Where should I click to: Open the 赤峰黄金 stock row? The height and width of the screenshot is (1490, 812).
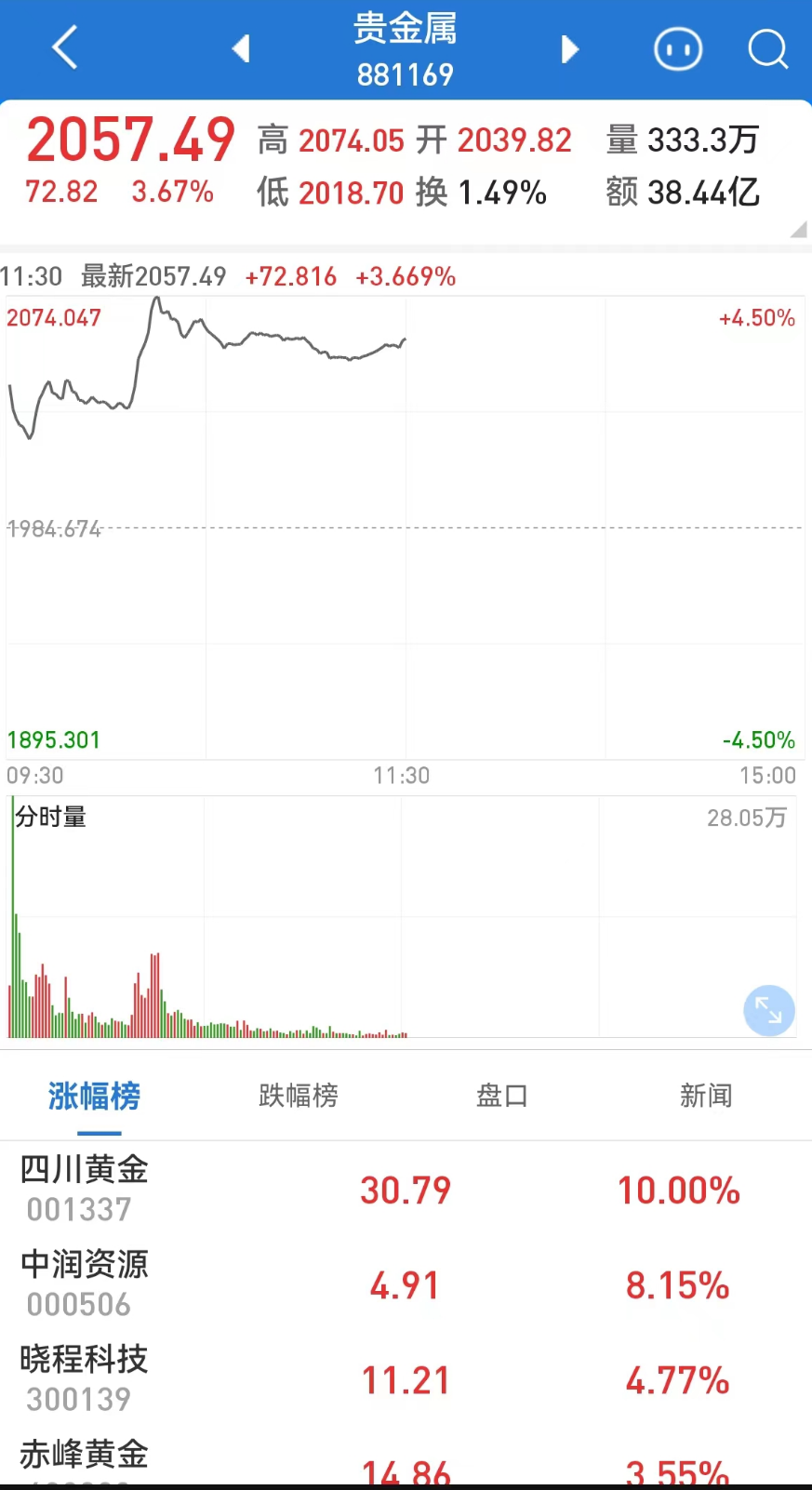(406, 1458)
